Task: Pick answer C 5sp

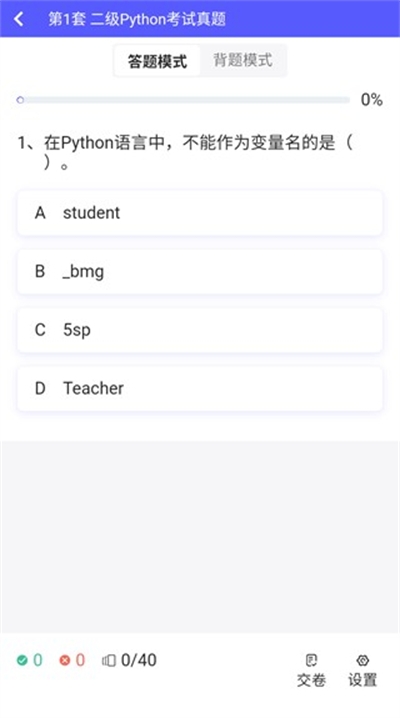Action: click(200, 330)
